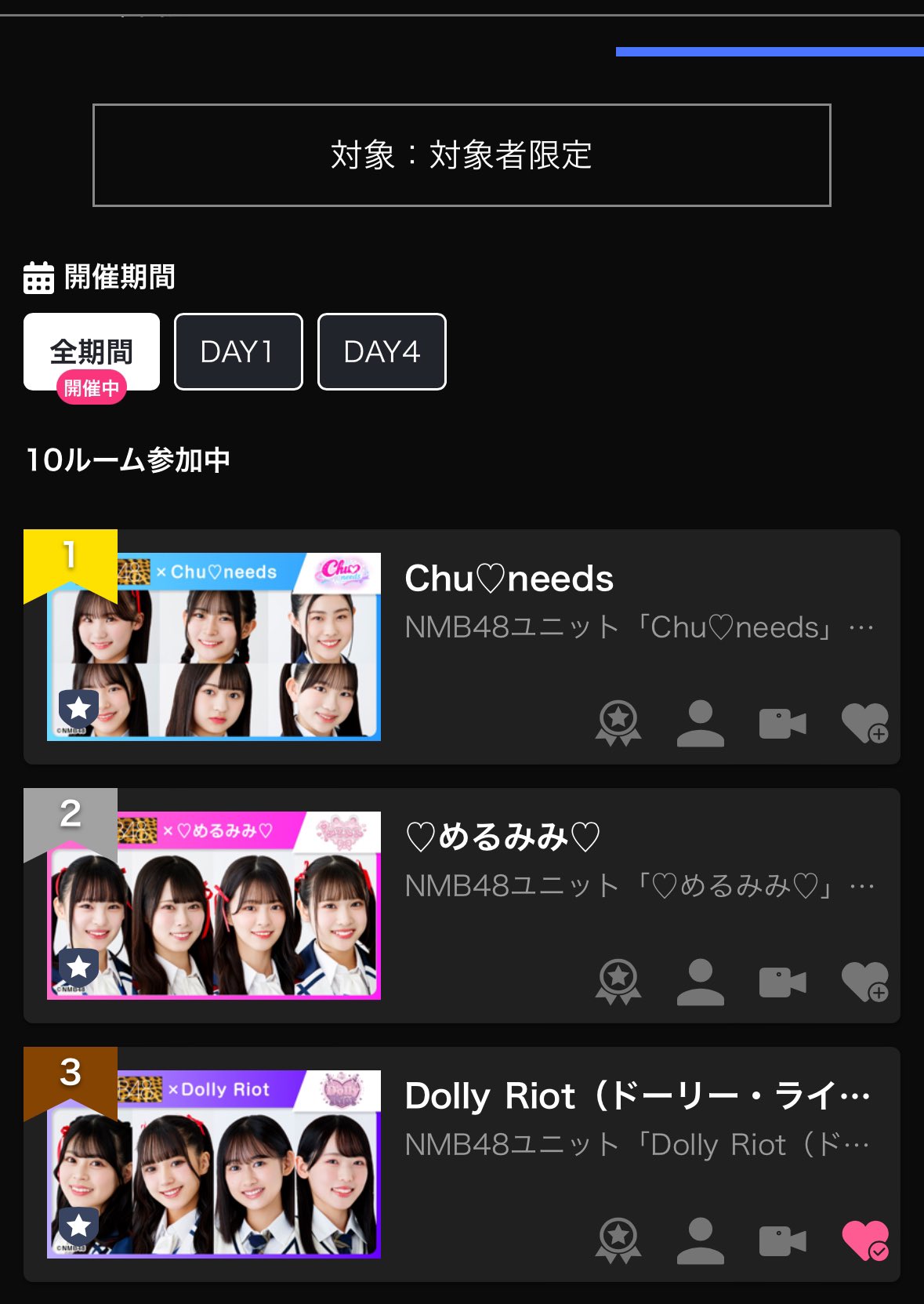The width and height of the screenshot is (924, 1304).
Task: Open the Dolly Riot profile person icon
Action: tap(700, 1240)
